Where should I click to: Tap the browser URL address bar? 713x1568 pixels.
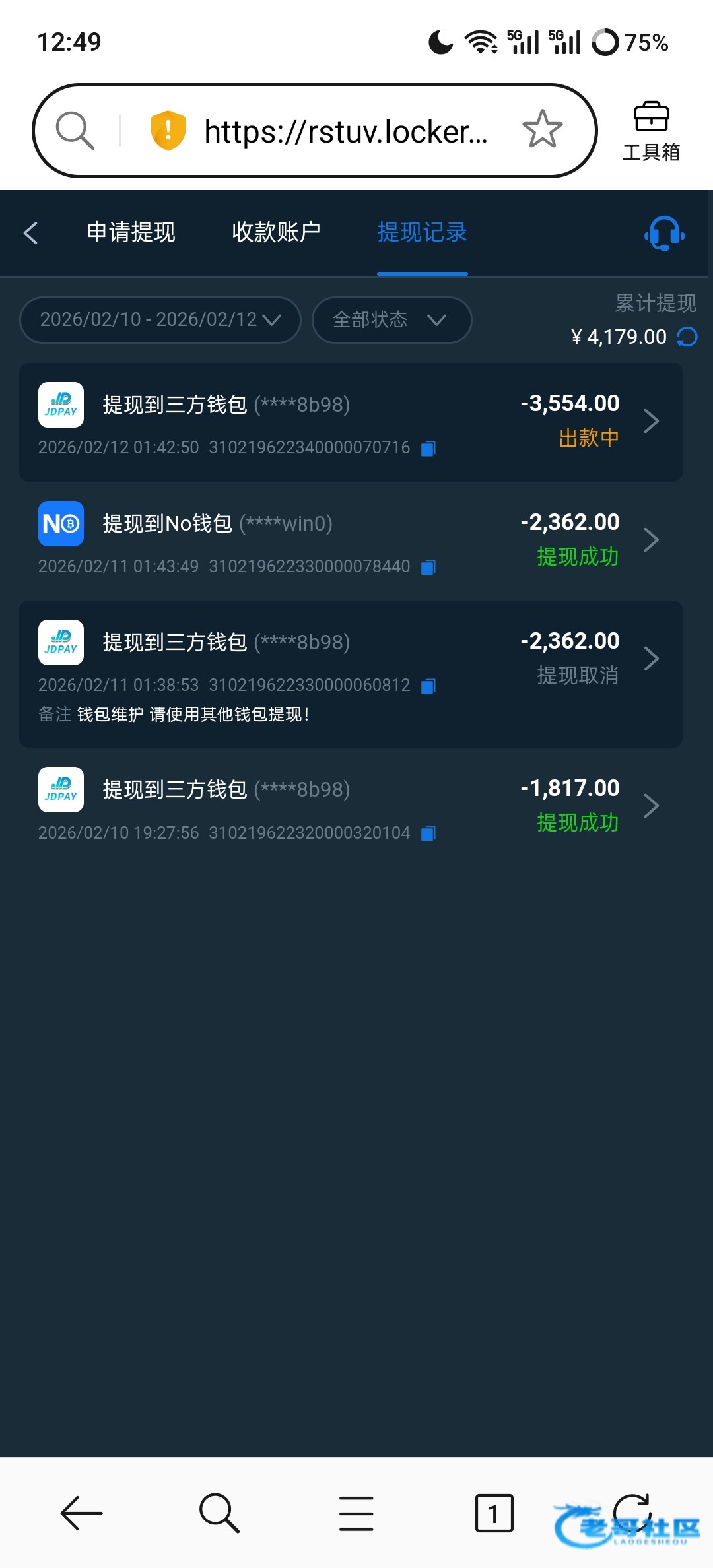point(345,131)
